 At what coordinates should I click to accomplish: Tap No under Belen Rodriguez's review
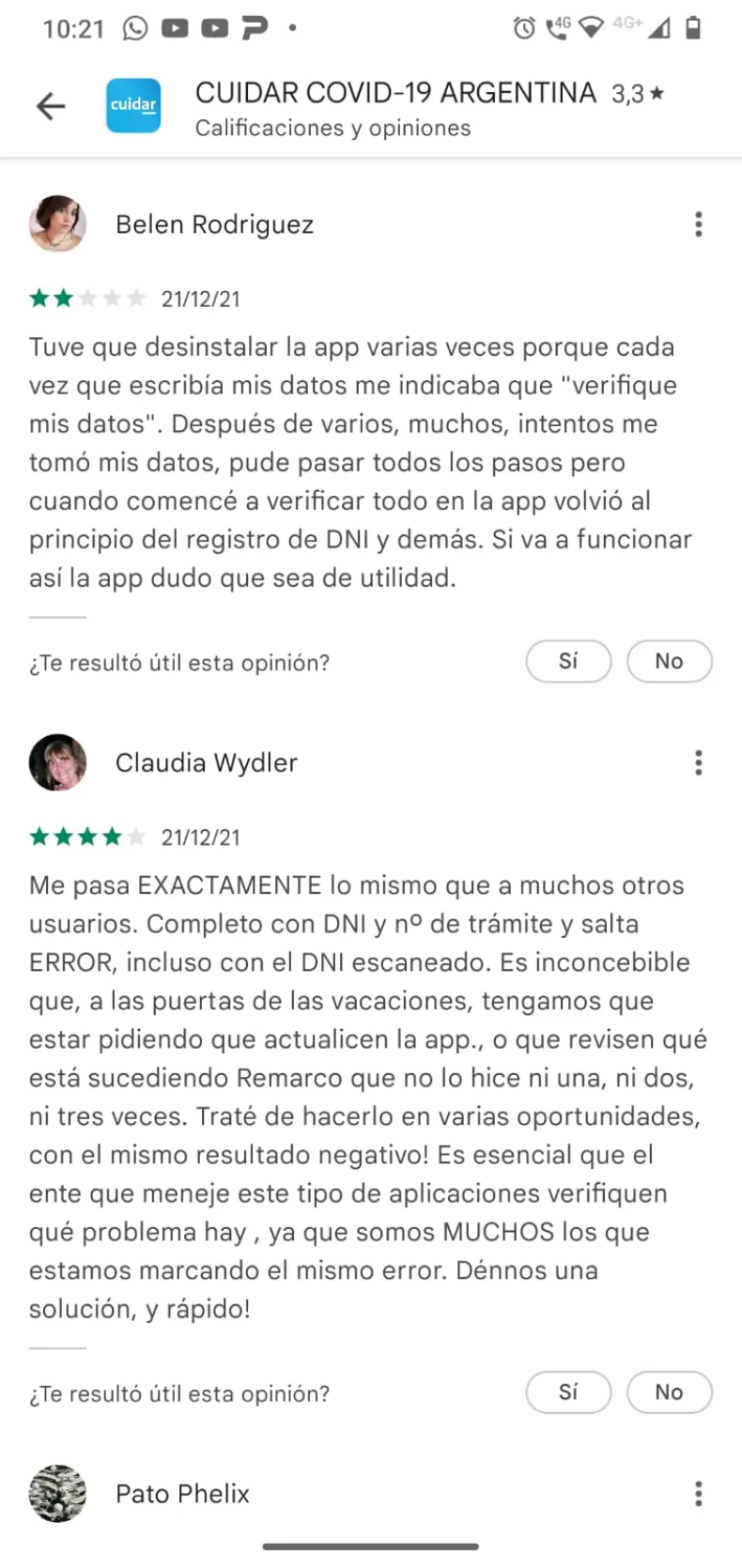pos(669,661)
